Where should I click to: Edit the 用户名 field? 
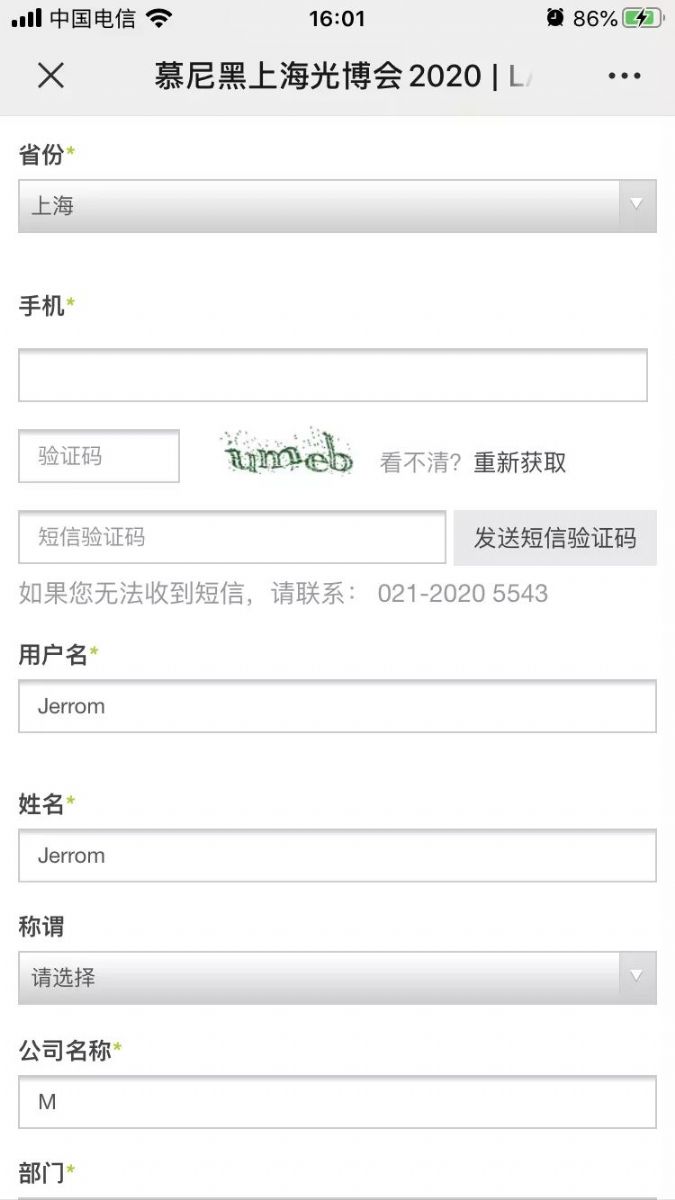coord(337,706)
